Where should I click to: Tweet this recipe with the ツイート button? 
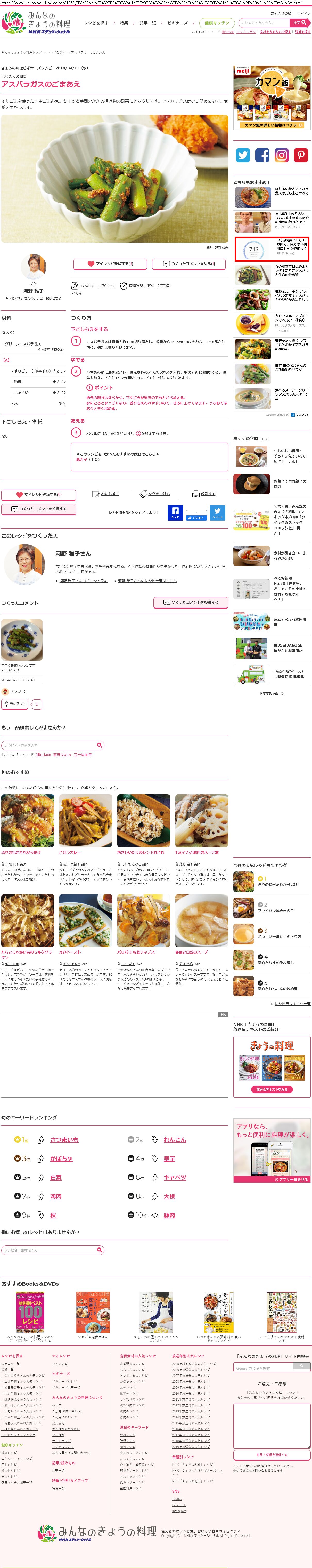[x=217, y=513]
